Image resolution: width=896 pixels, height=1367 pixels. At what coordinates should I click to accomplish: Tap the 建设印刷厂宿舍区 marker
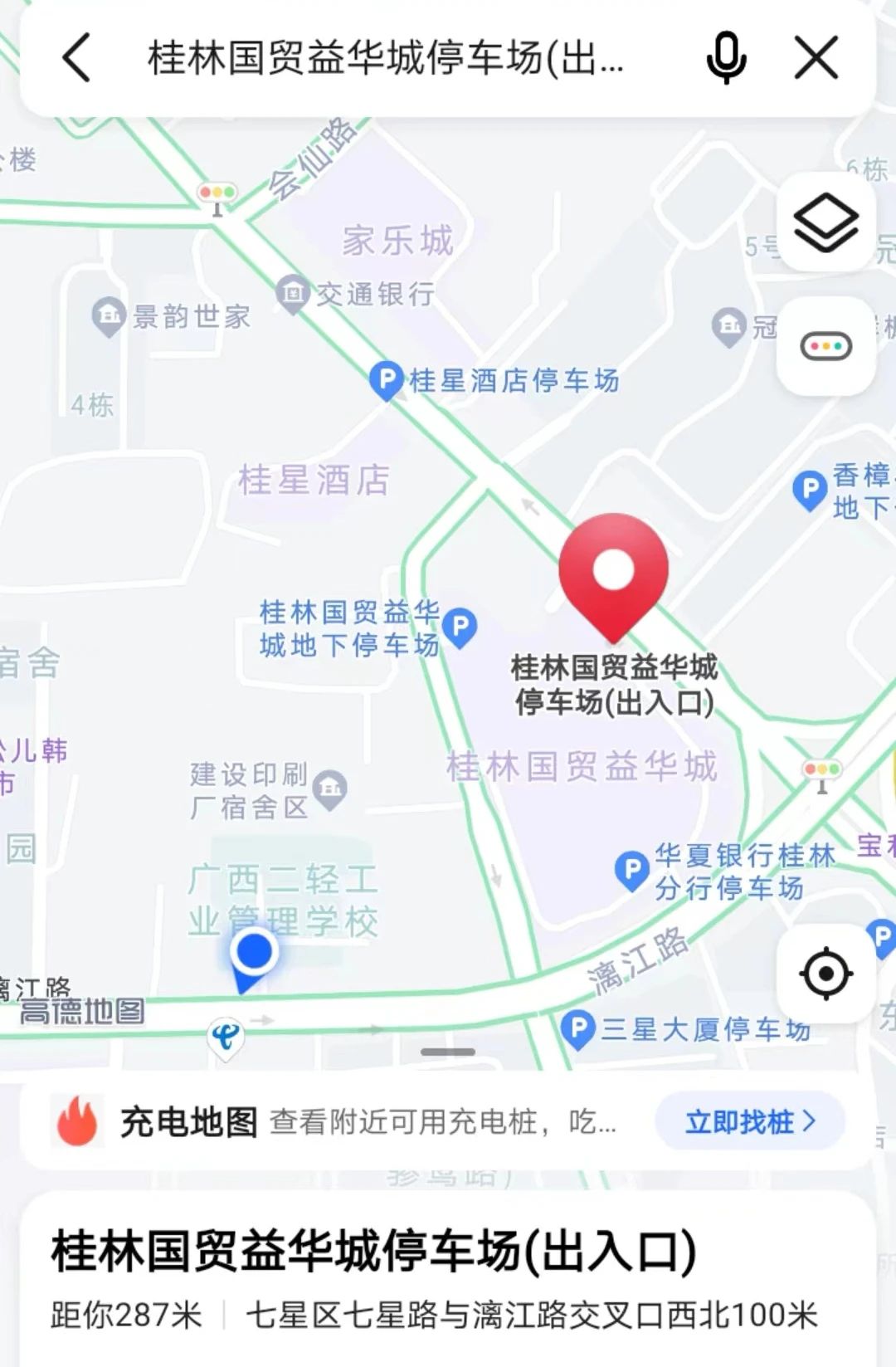330,788
